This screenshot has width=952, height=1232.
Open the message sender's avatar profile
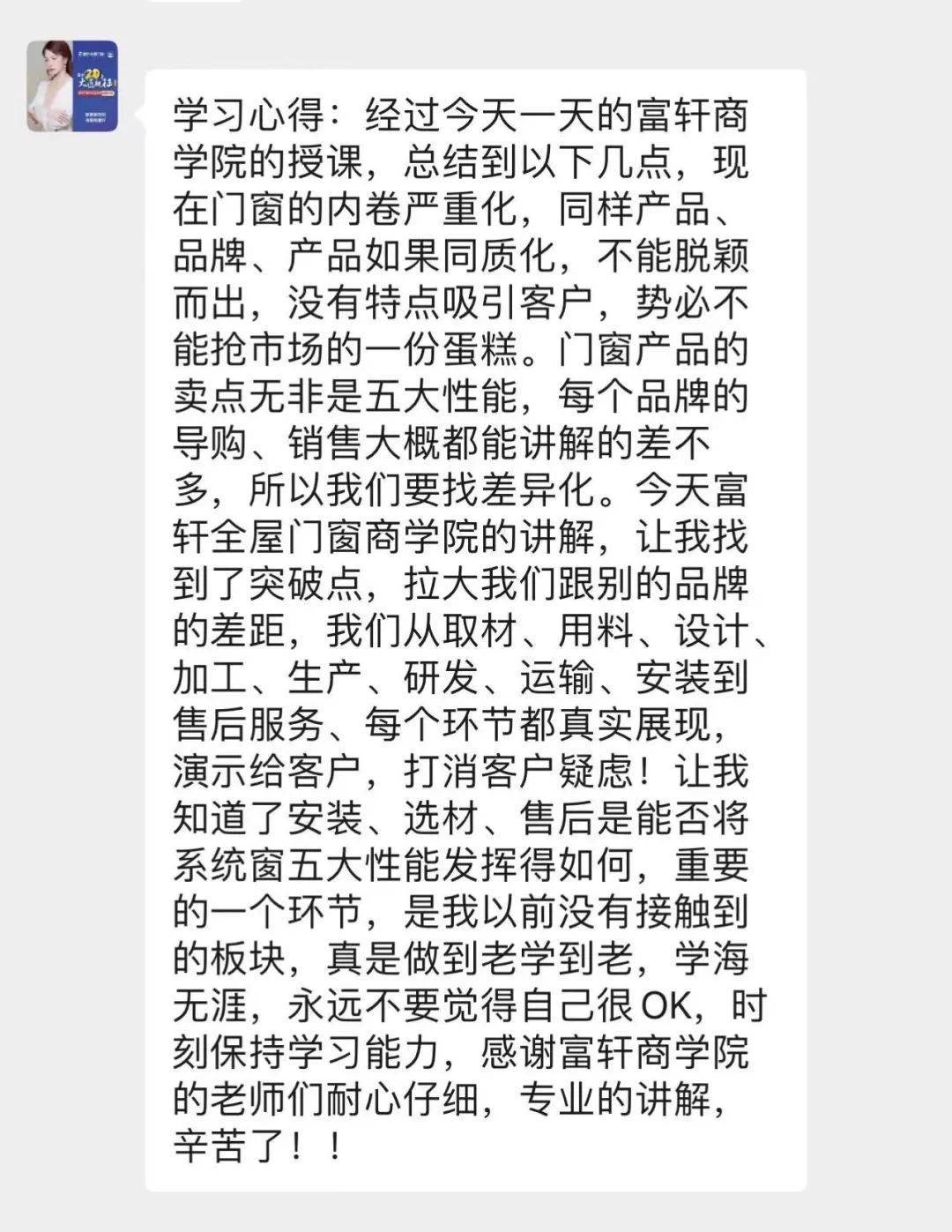coord(72,86)
